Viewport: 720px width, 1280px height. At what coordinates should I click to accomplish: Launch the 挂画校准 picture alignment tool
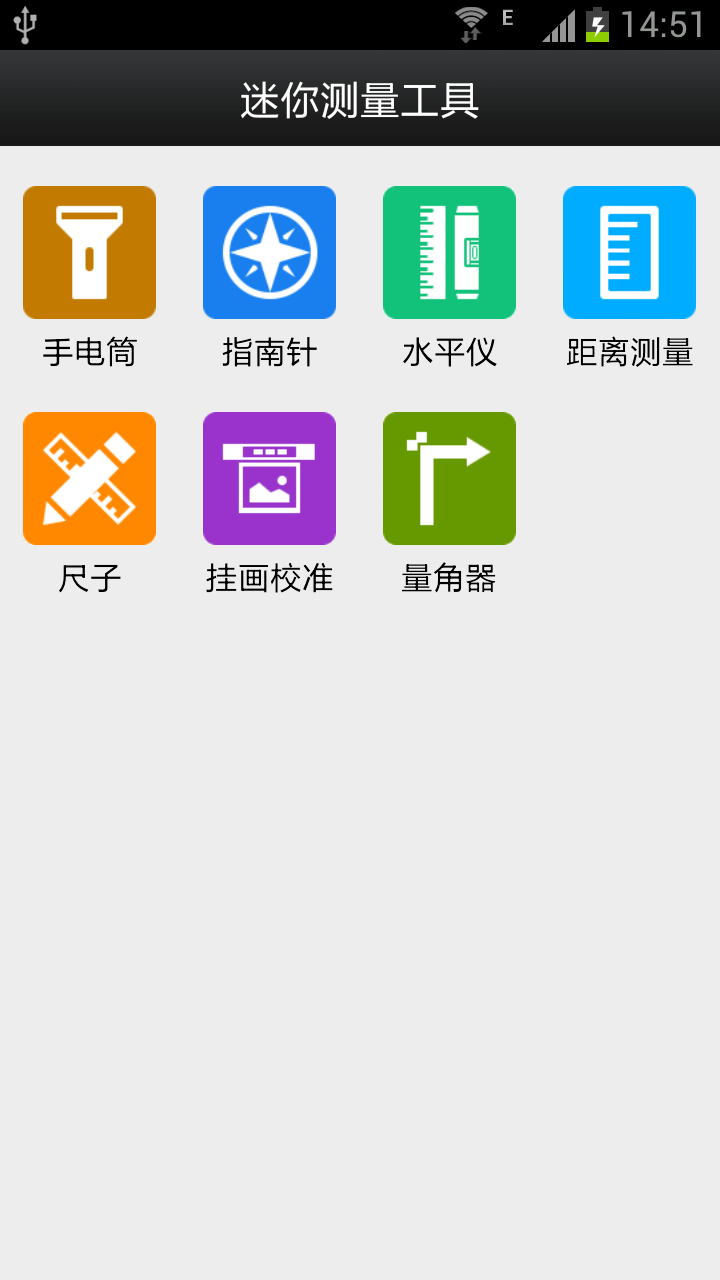(x=269, y=477)
